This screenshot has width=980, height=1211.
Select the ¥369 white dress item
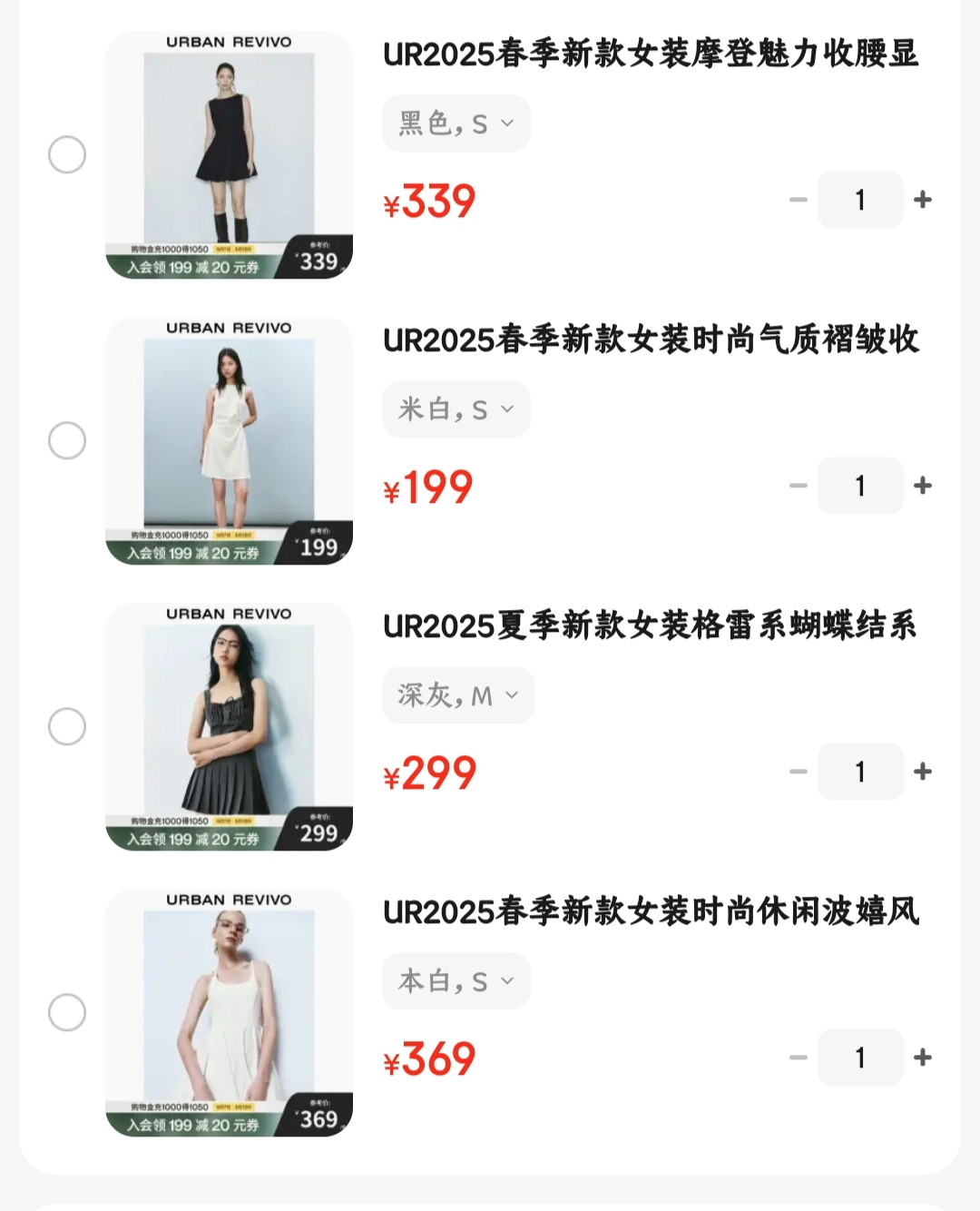[x=67, y=1013]
